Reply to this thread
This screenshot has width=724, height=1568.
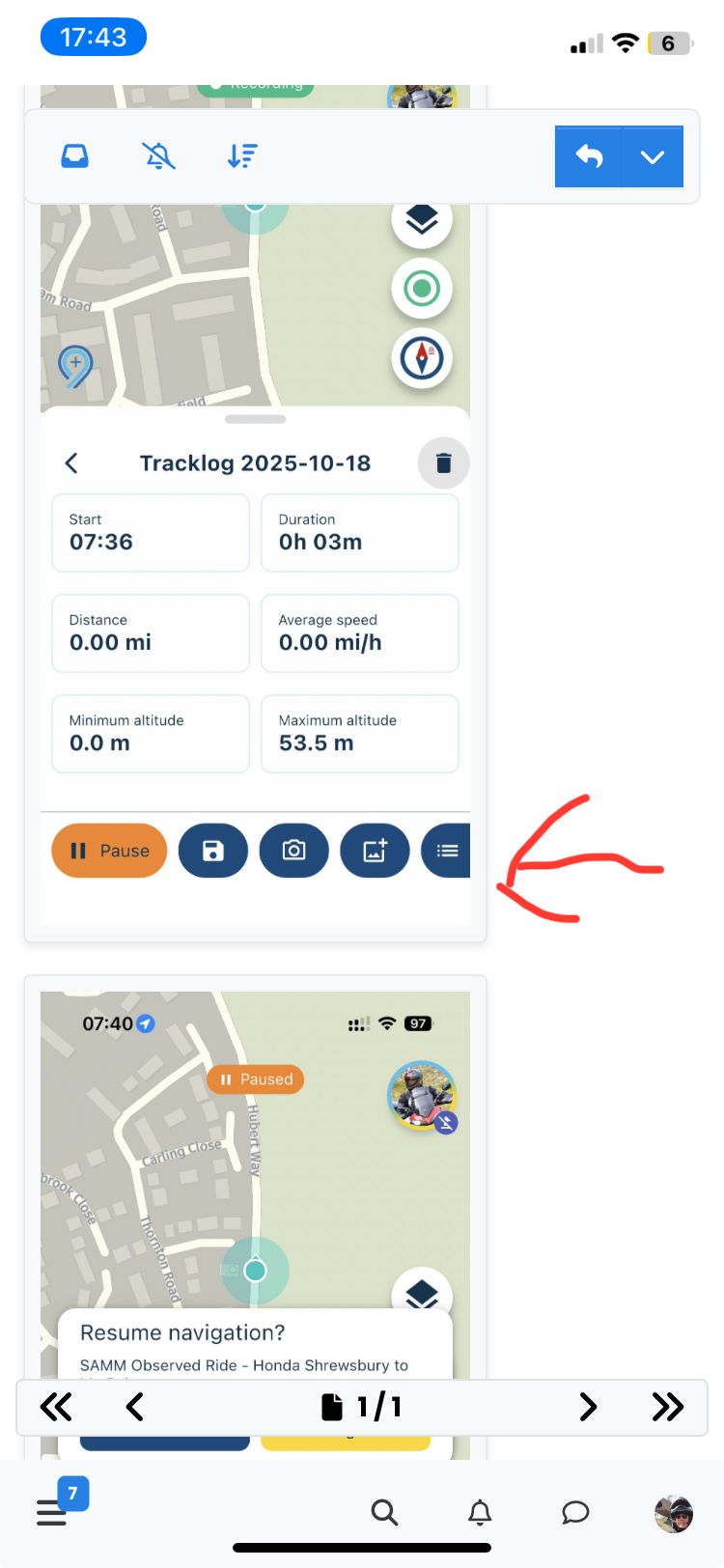click(x=589, y=156)
